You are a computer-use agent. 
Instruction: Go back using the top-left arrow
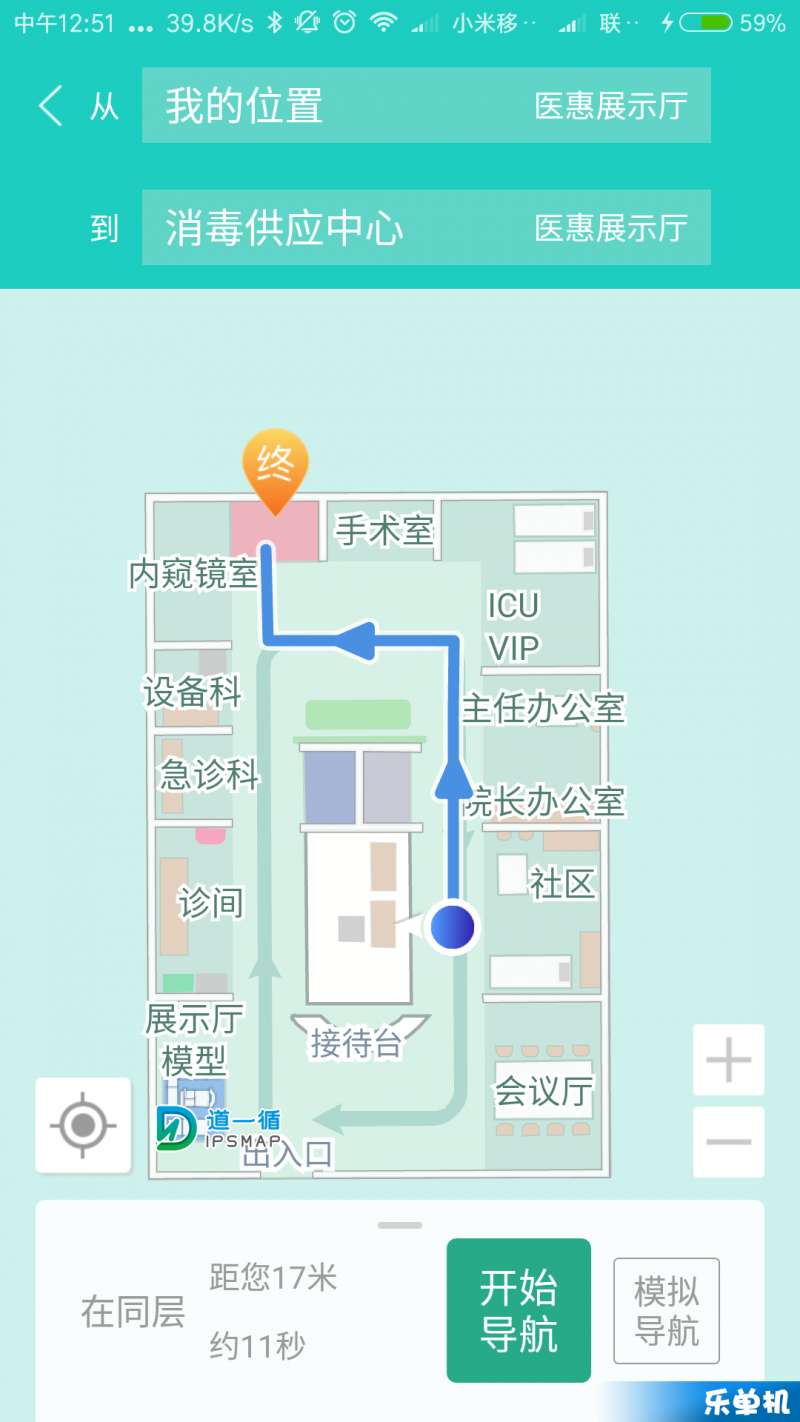pyautogui.click(x=50, y=105)
